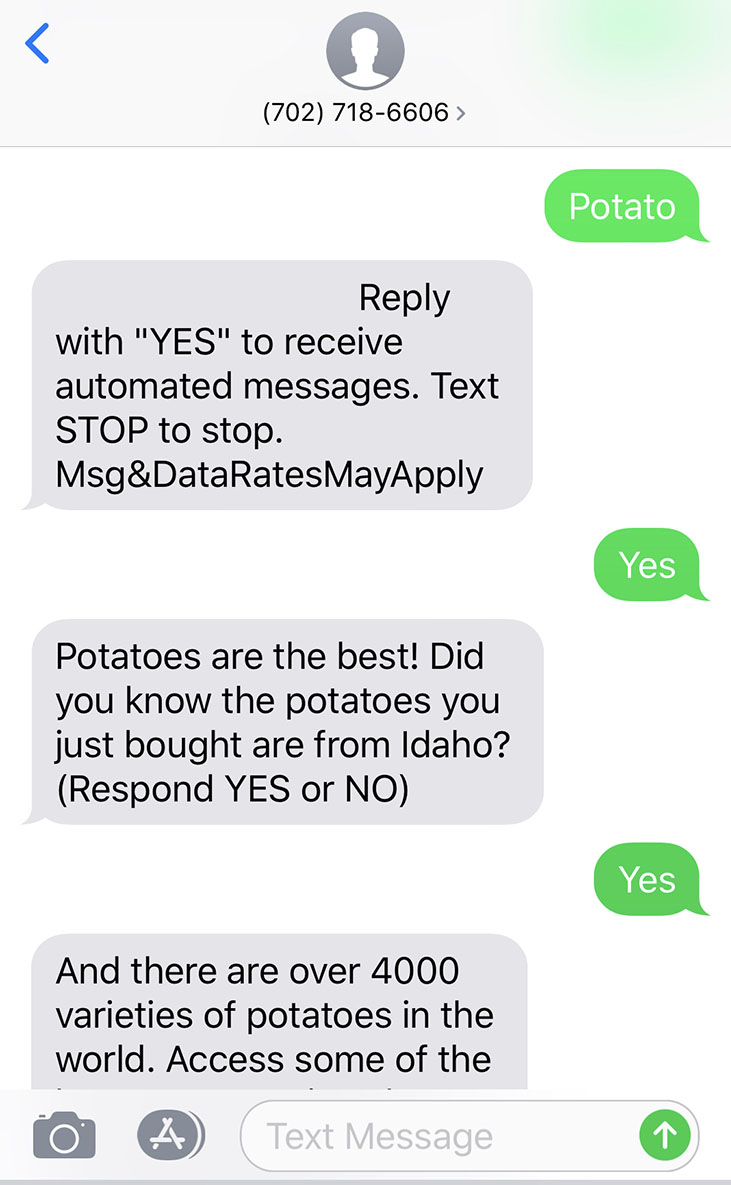Open the camera to attach a photo
Viewport: 731px width, 1185px height.
(64, 1136)
